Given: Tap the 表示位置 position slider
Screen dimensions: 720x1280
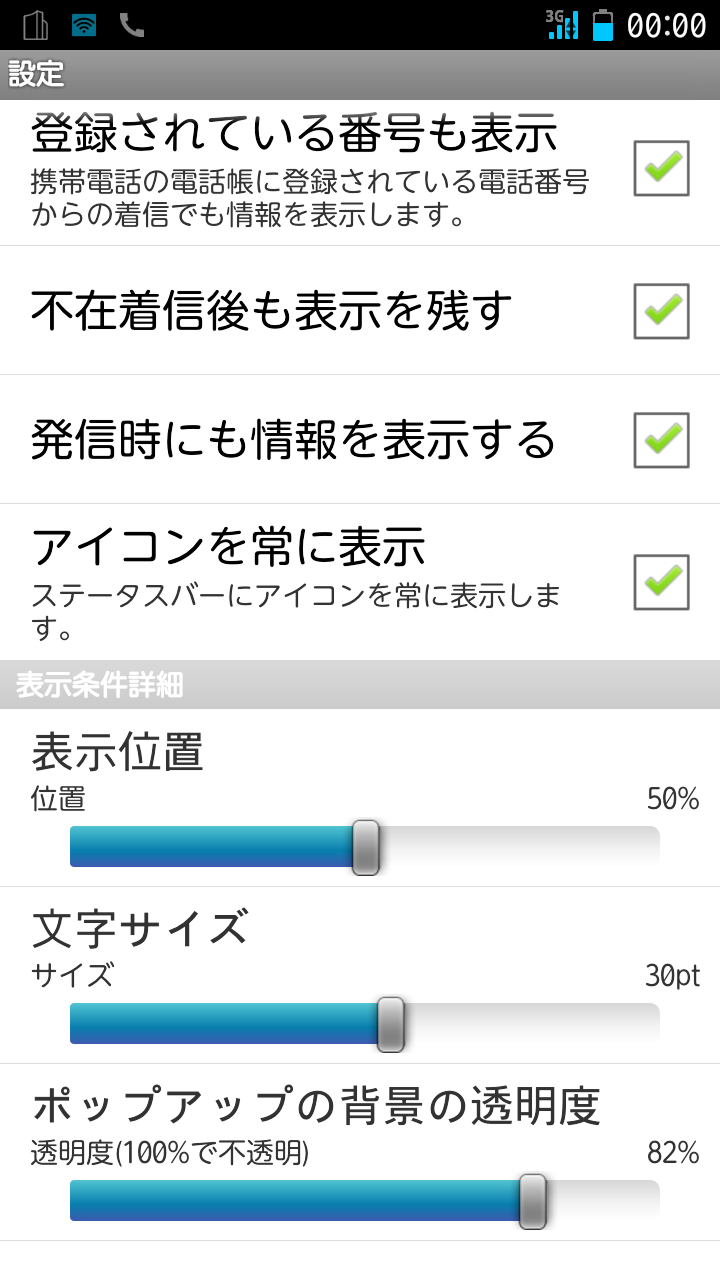Looking at the screenshot, I should pyautogui.click(x=365, y=847).
